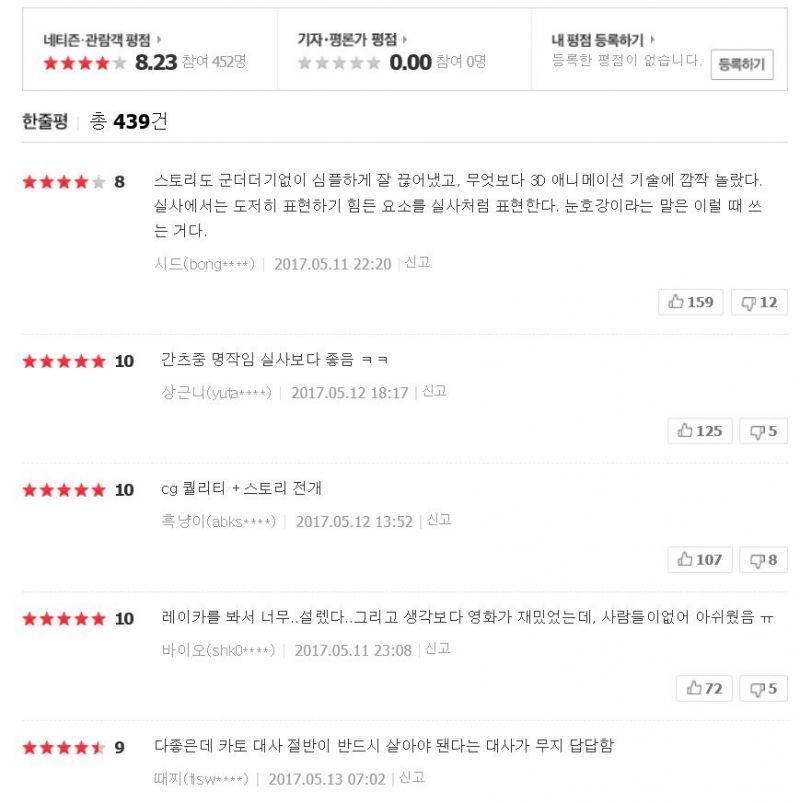Report 시드's review via 신고
Image resolution: width=800 pixels, height=803 pixels.
click(417, 263)
